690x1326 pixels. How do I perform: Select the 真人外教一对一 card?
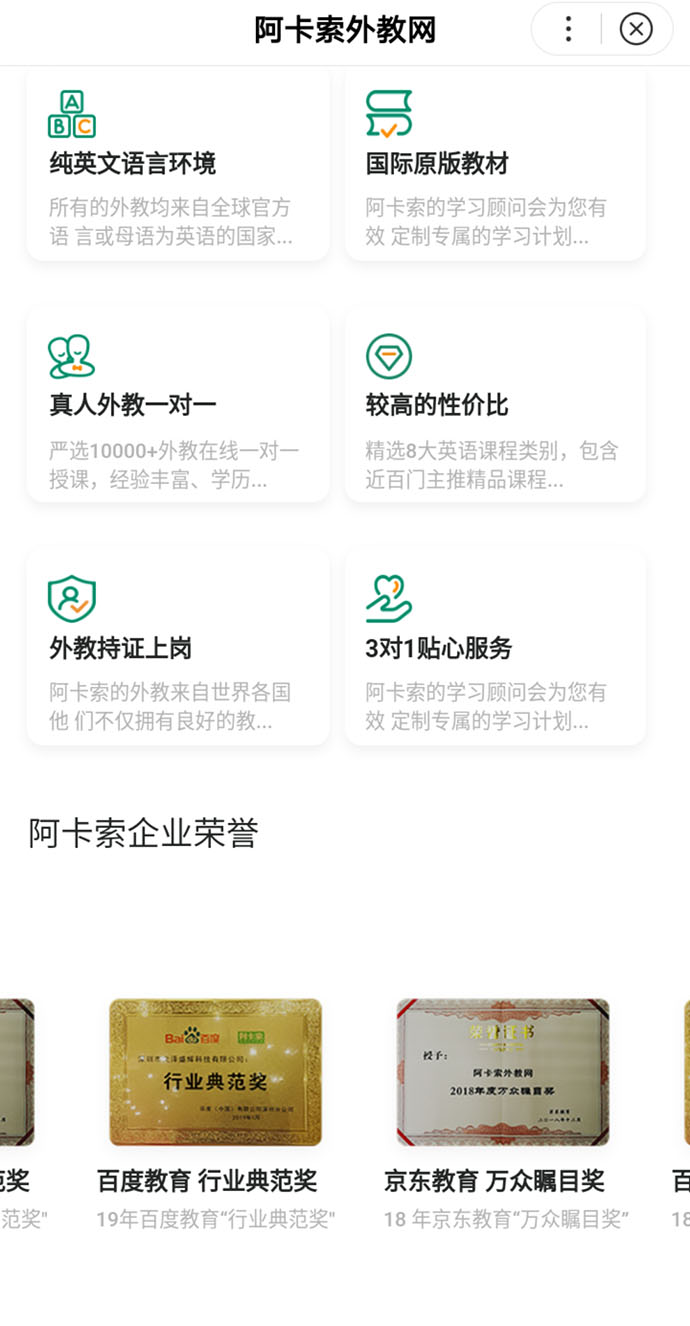click(x=178, y=405)
